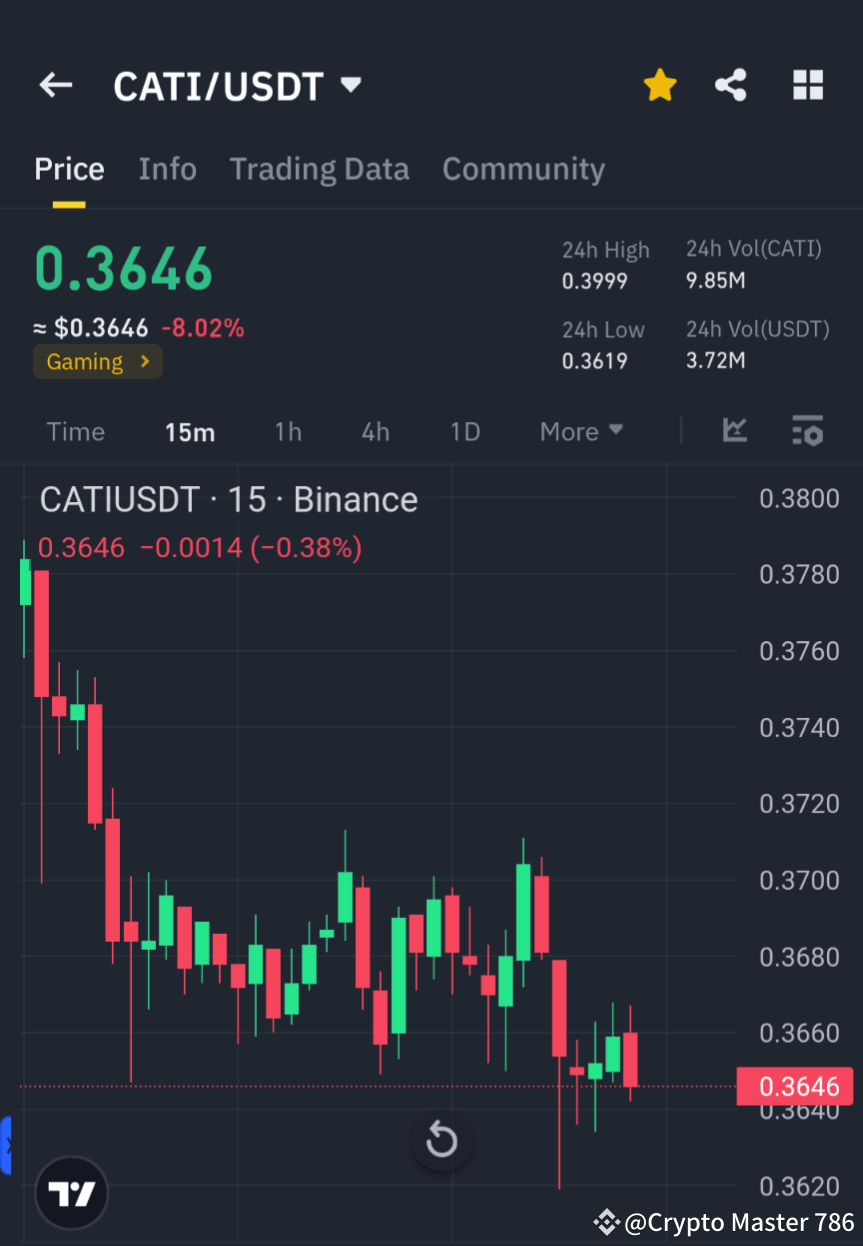
Task: Click the red 0.3646 price marker on chart
Action: coord(795,1087)
